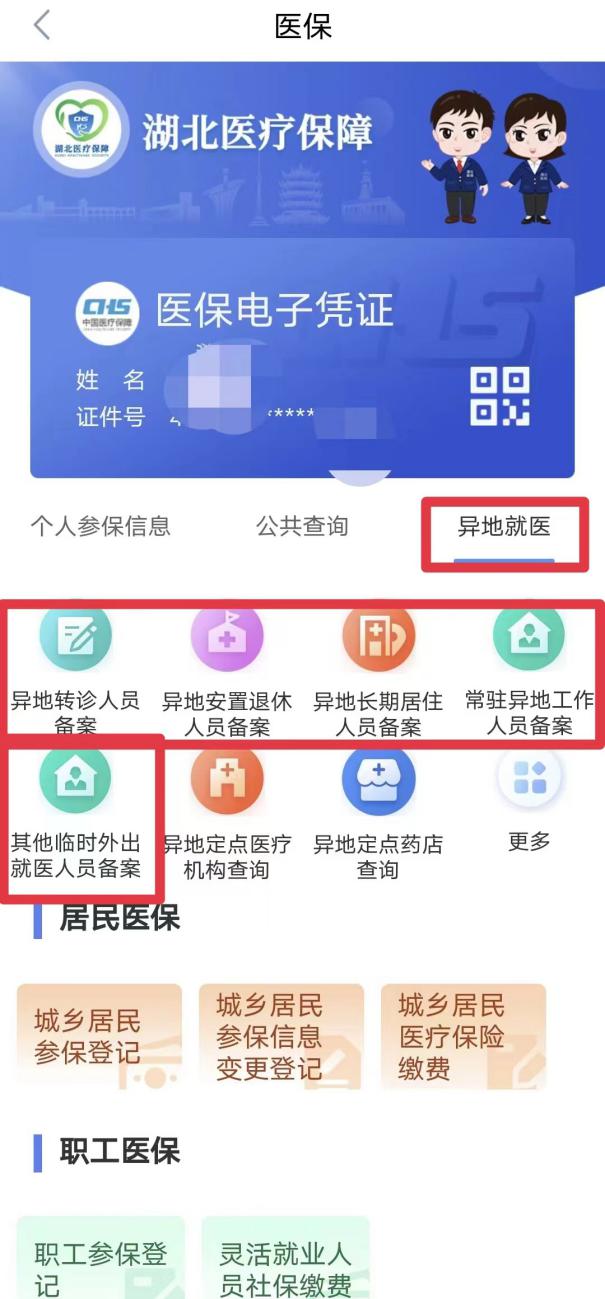Switch to the 个人参保信息 tab

click(x=100, y=526)
